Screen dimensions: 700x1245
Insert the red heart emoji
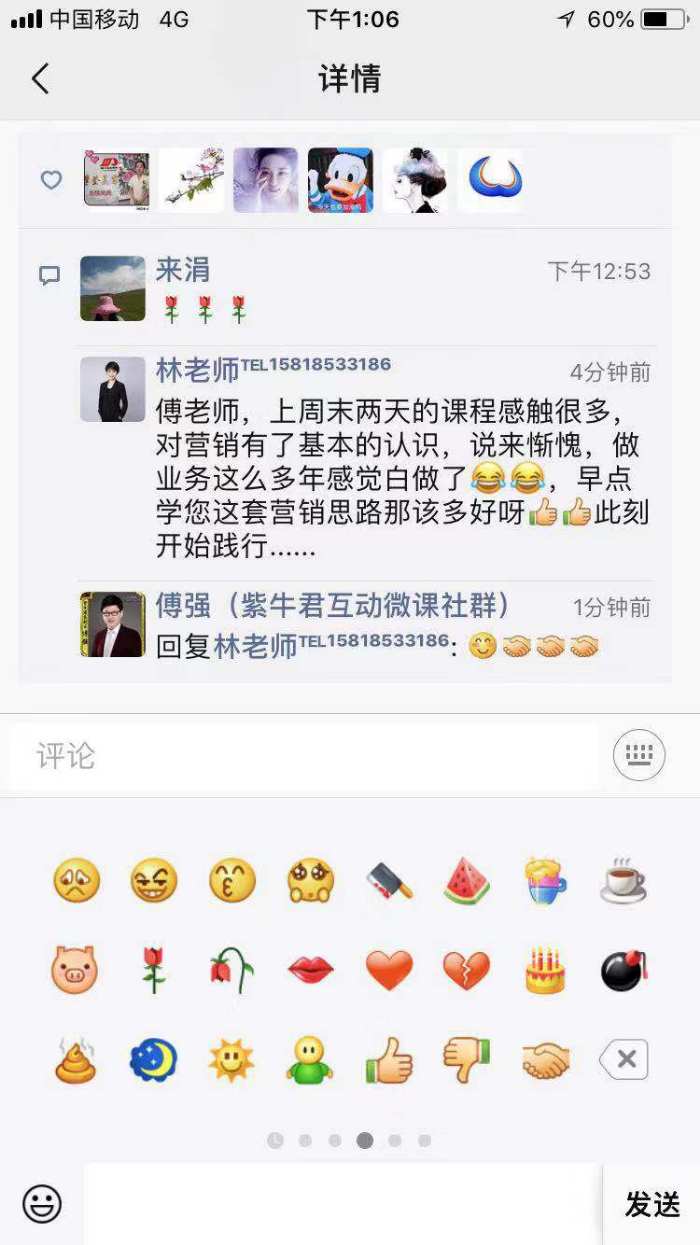click(x=388, y=970)
